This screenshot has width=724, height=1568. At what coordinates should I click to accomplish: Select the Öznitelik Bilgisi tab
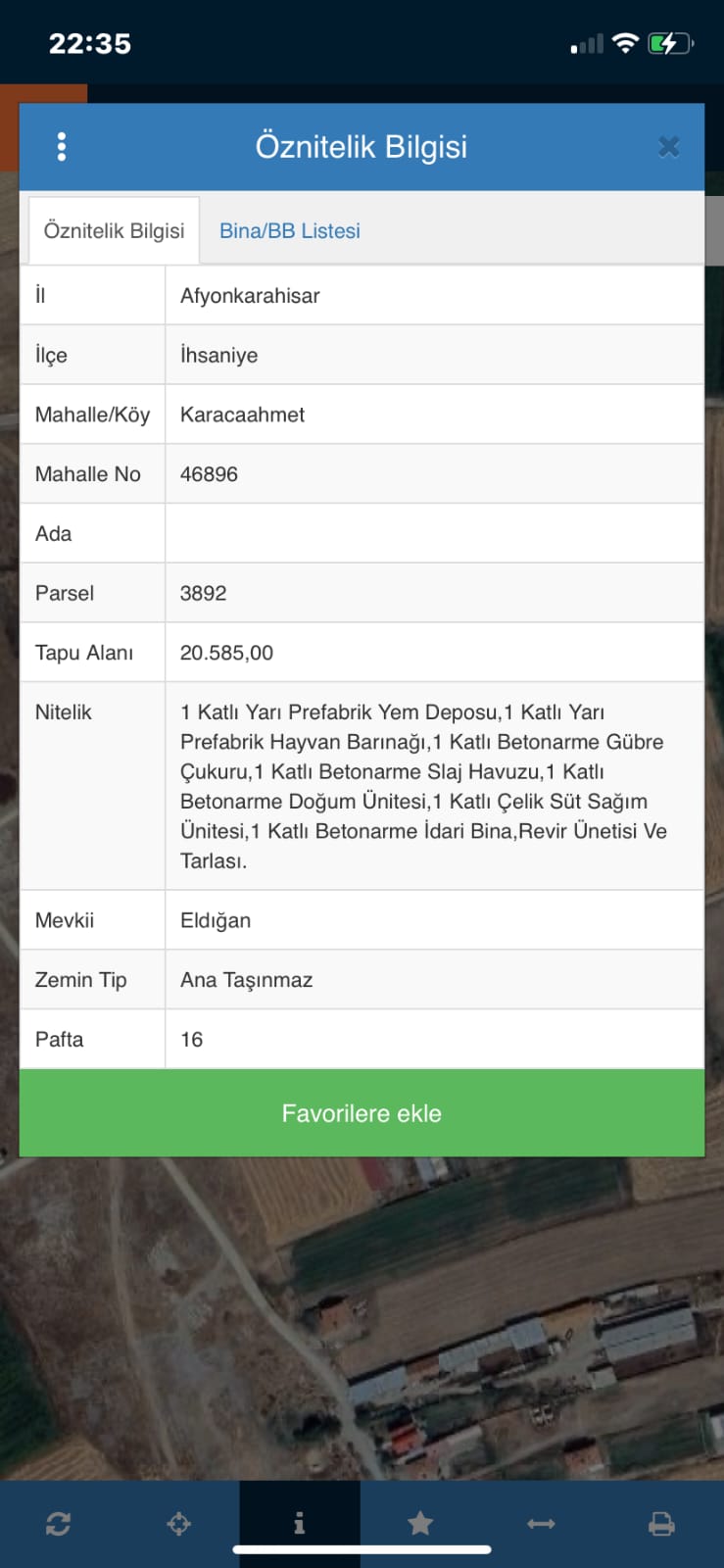click(x=114, y=231)
